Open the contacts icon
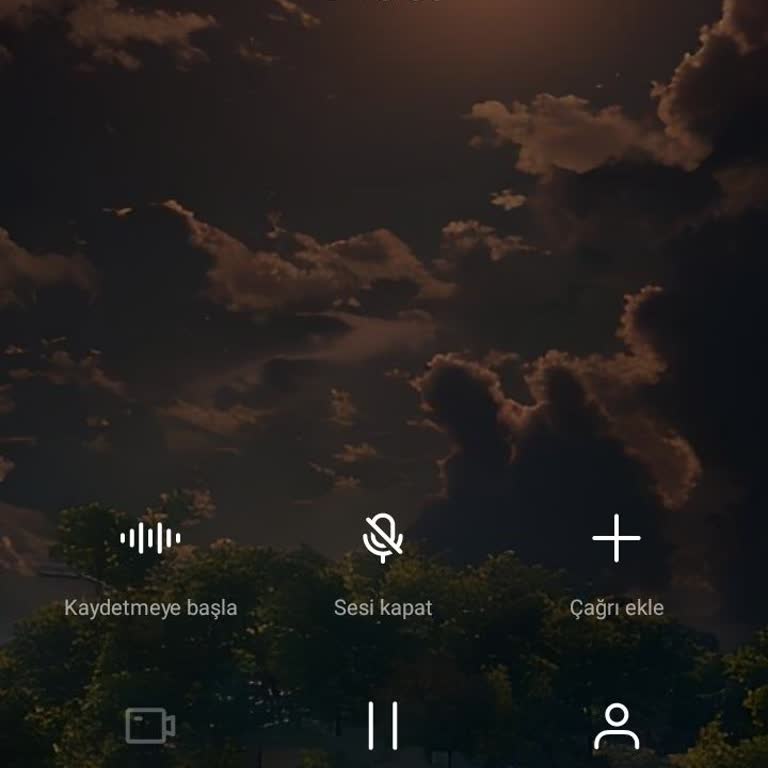This screenshot has width=768, height=768. (616, 726)
